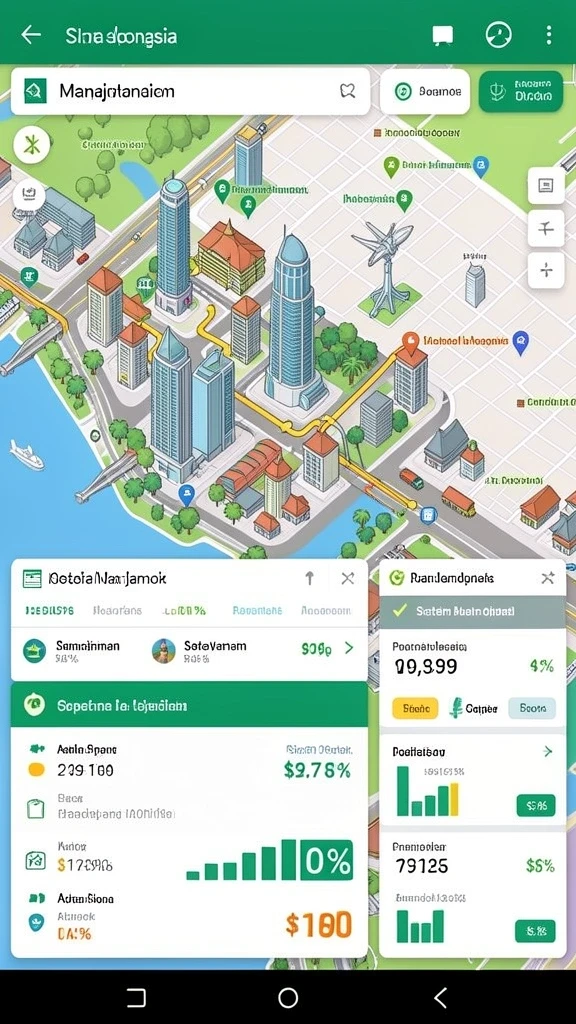Expand the Nanjamok panel with the up arrow
The width and height of the screenshot is (576, 1024).
[x=310, y=578]
